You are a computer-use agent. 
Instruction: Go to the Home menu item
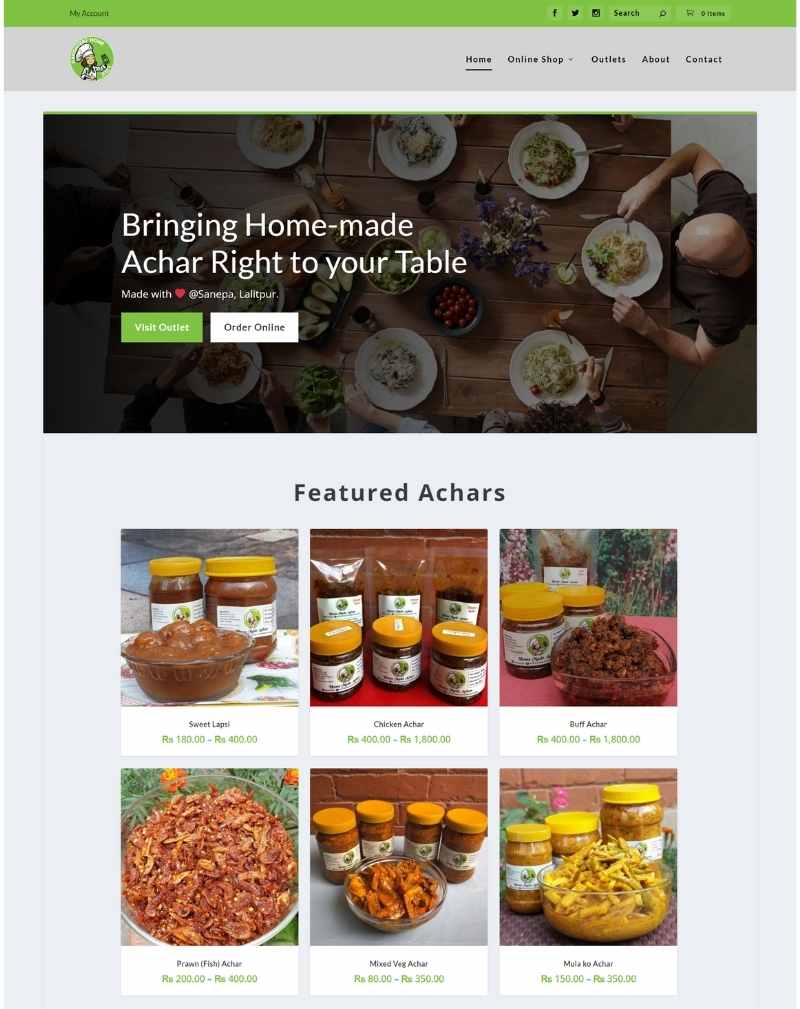tap(478, 59)
